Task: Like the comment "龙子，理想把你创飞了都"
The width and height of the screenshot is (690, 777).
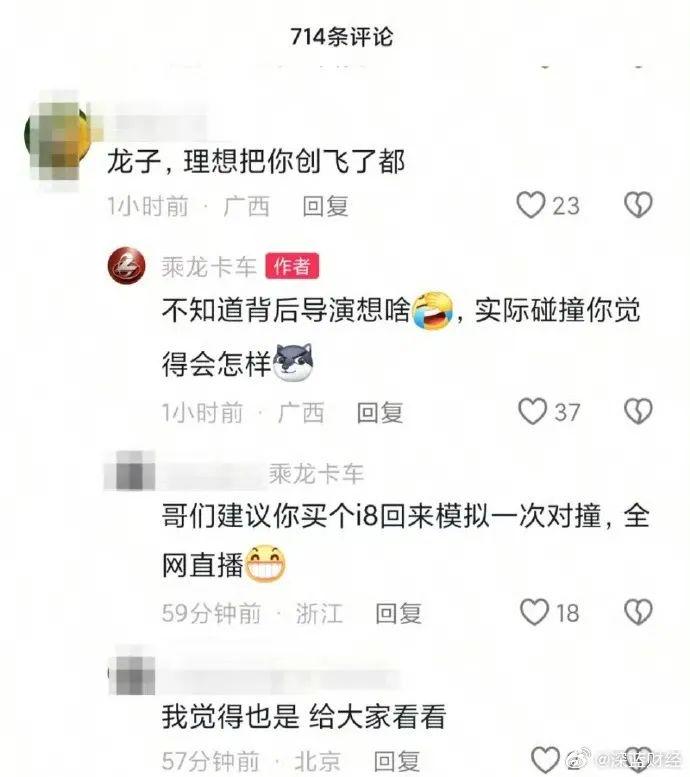Action: (x=531, y=206)
